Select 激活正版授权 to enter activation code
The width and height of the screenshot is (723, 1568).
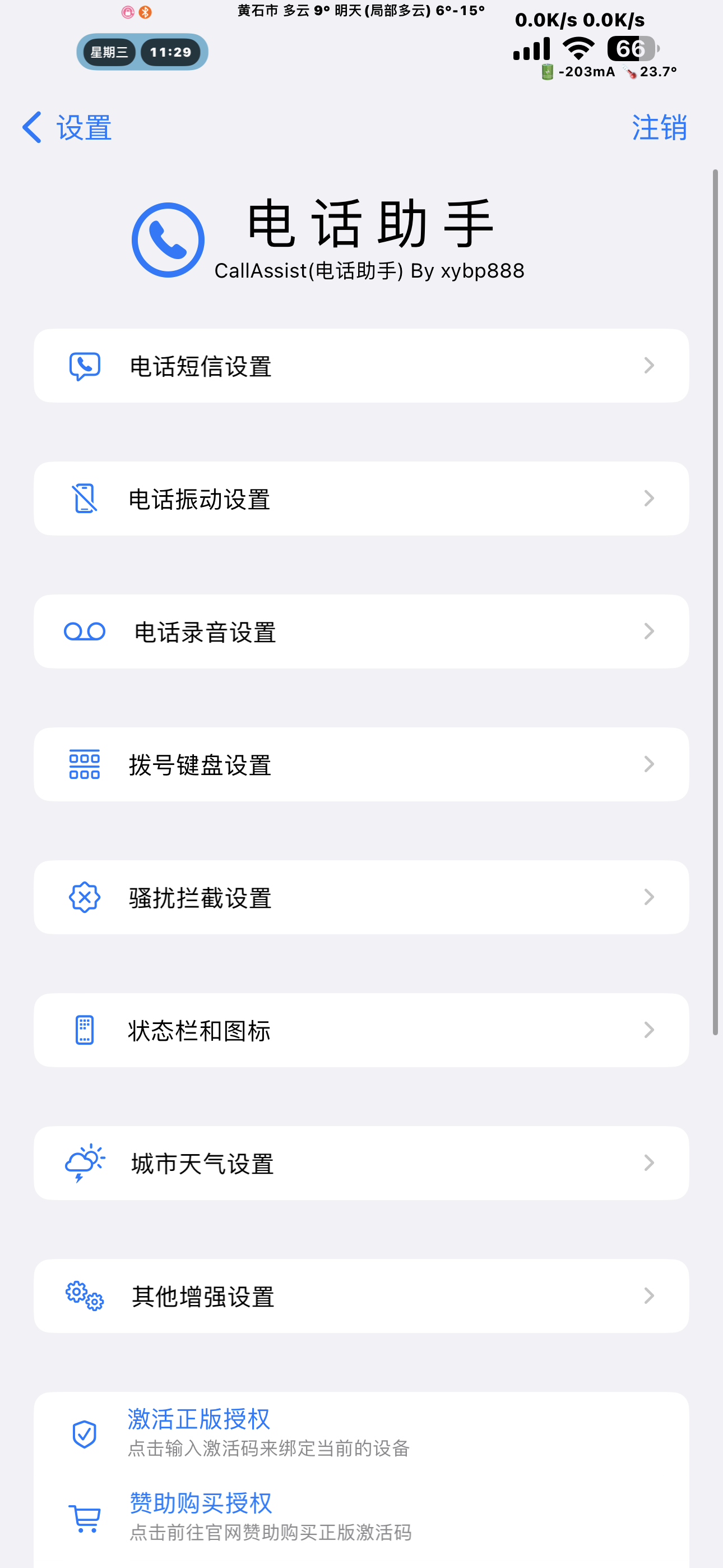pos(361,1433)
